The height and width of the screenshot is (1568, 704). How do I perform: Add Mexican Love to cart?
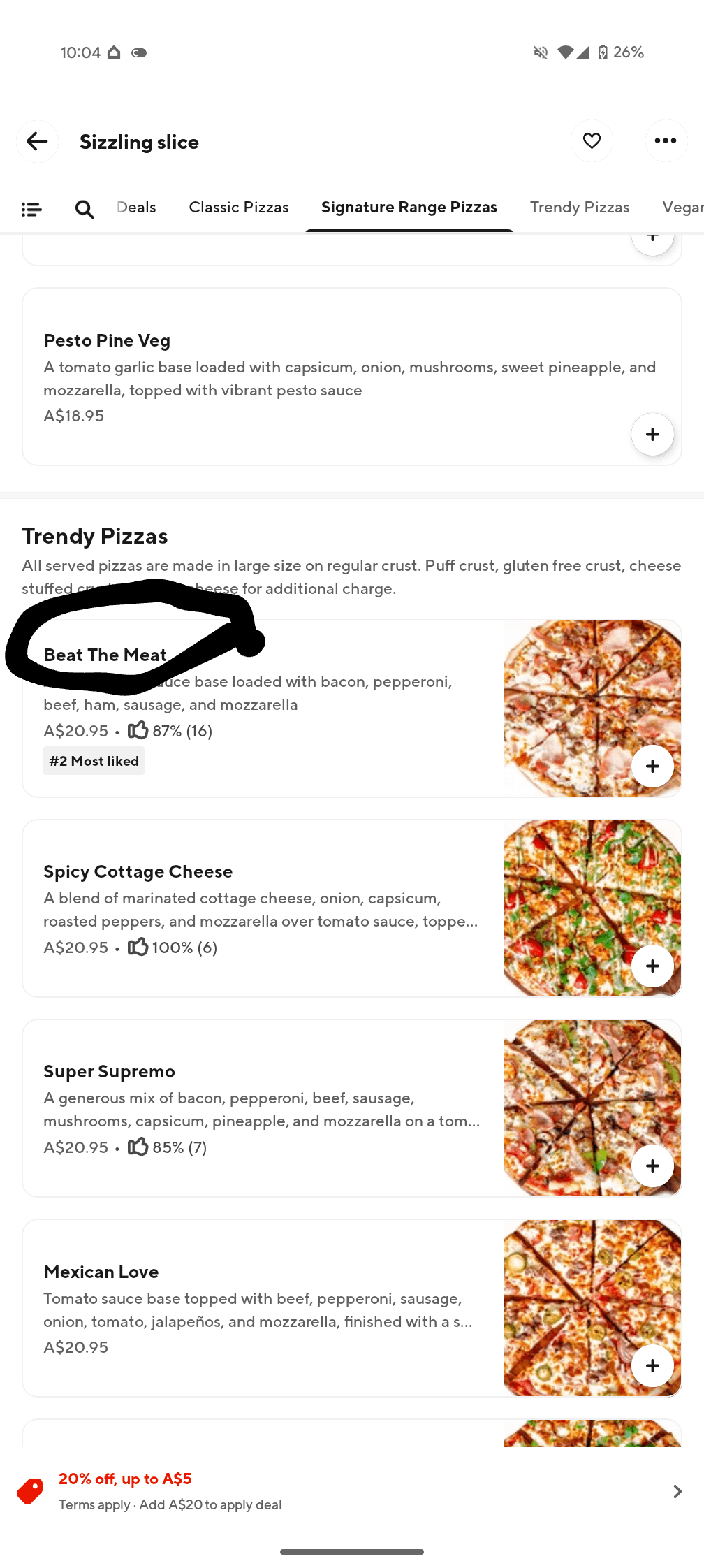coord(652,1366)
